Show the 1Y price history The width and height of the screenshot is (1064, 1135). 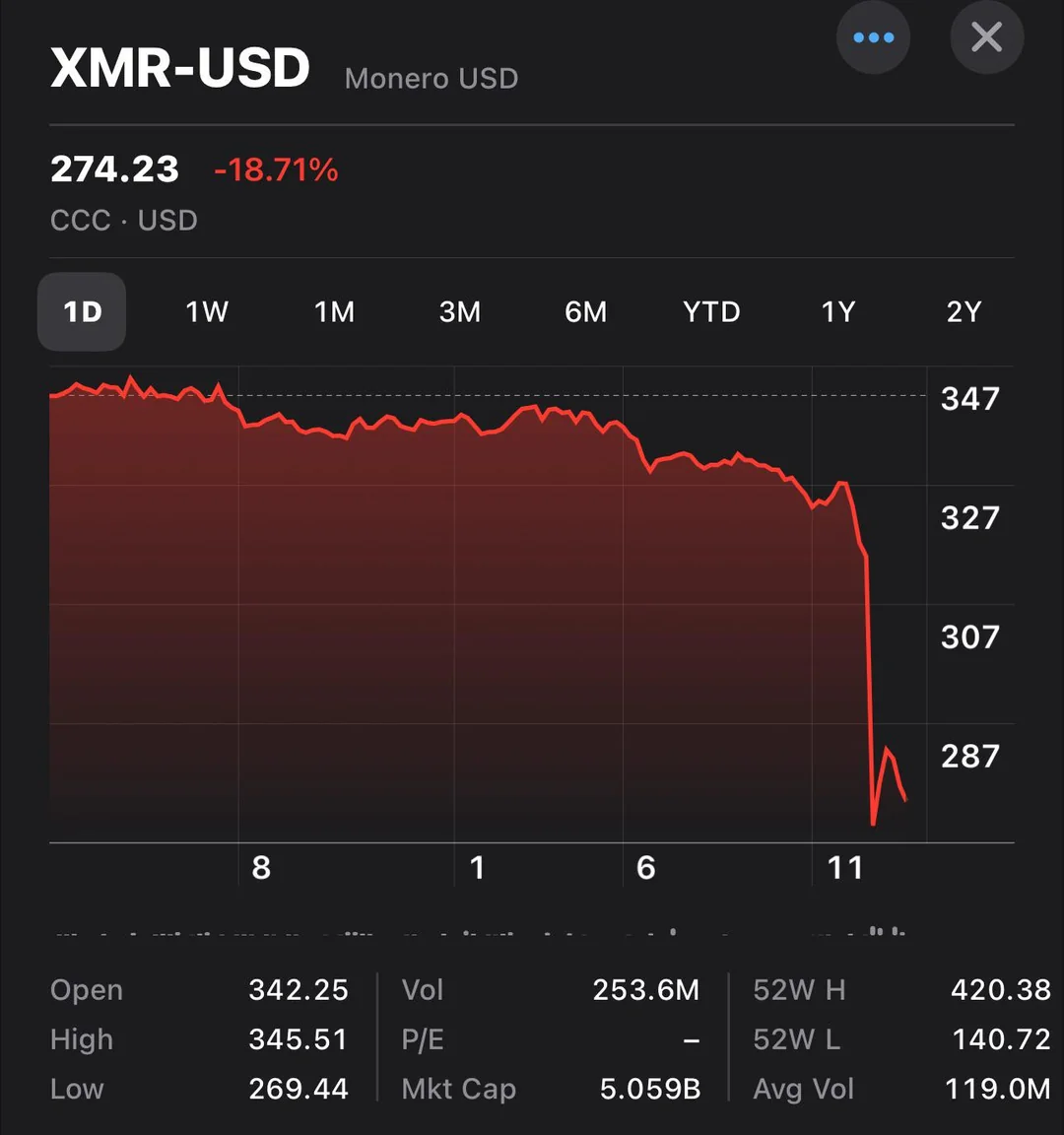(838, 312)
